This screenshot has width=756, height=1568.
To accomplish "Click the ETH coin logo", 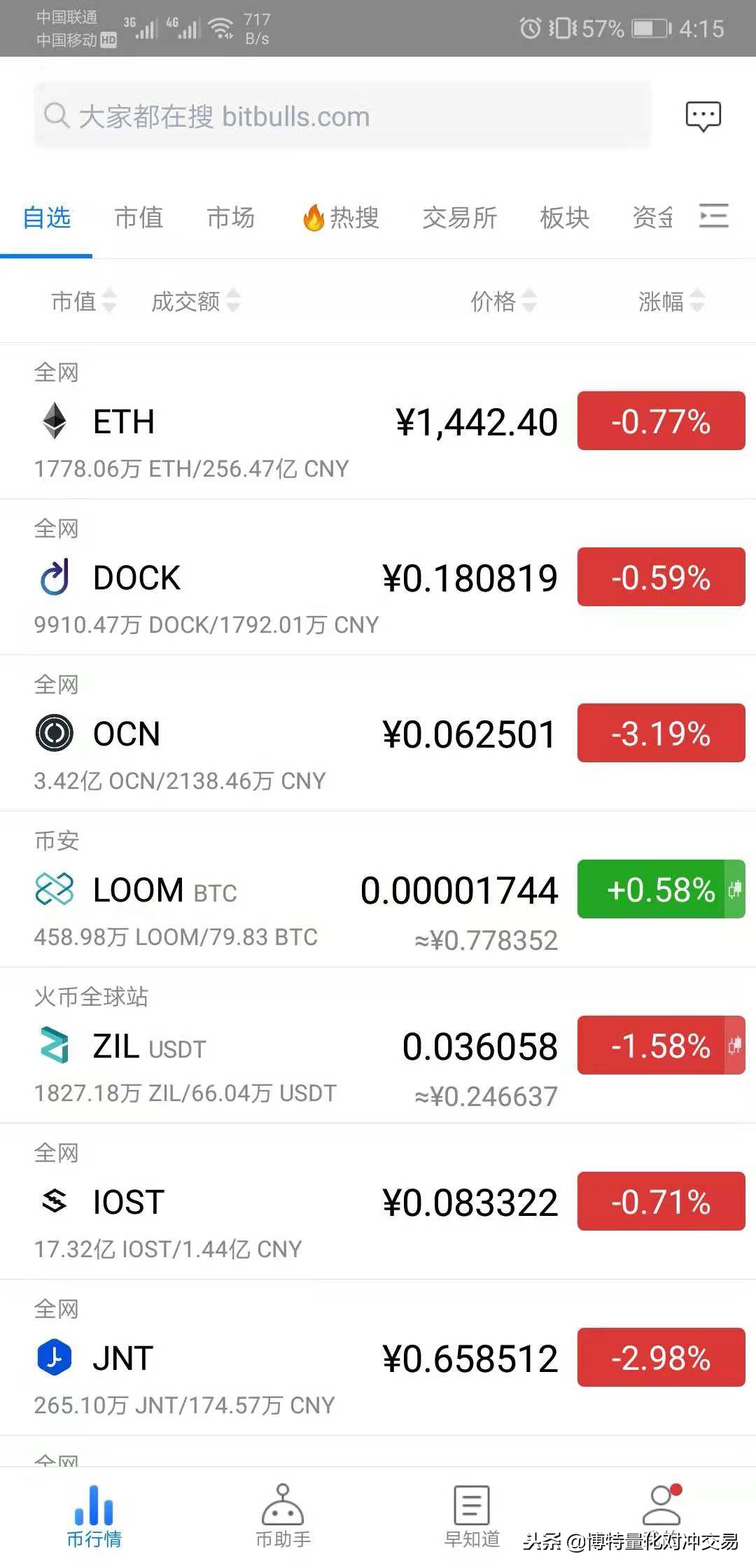I will (55, 421).
